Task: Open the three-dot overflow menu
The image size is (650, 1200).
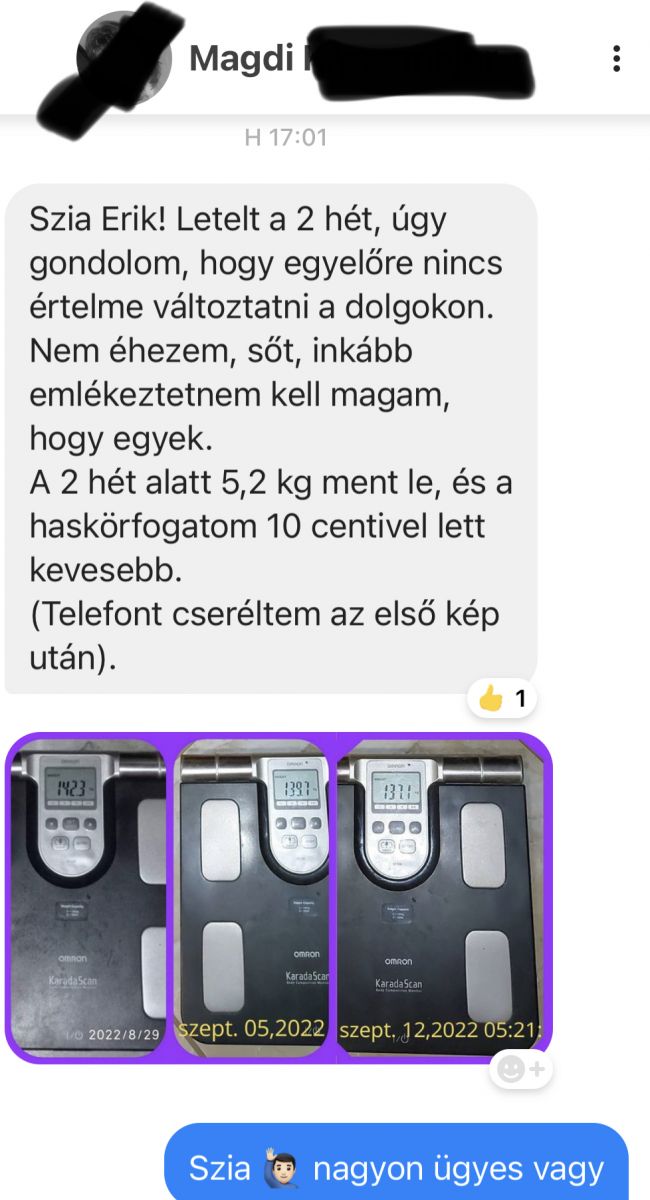Action: (616, 58)
